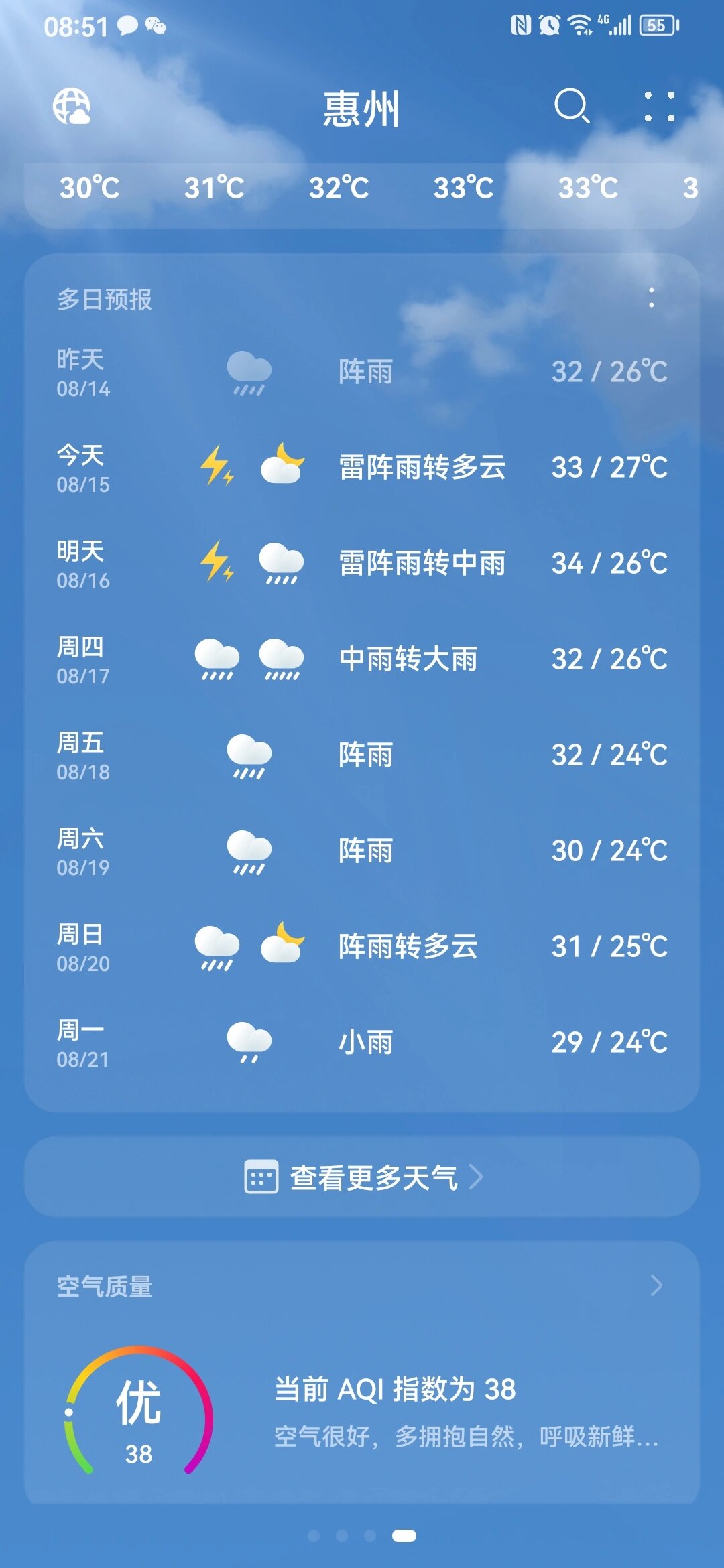724x1568 pixels.
Task: Expand today's 雷阵雨转多云 forecast row
Action: tap(362, 469)
